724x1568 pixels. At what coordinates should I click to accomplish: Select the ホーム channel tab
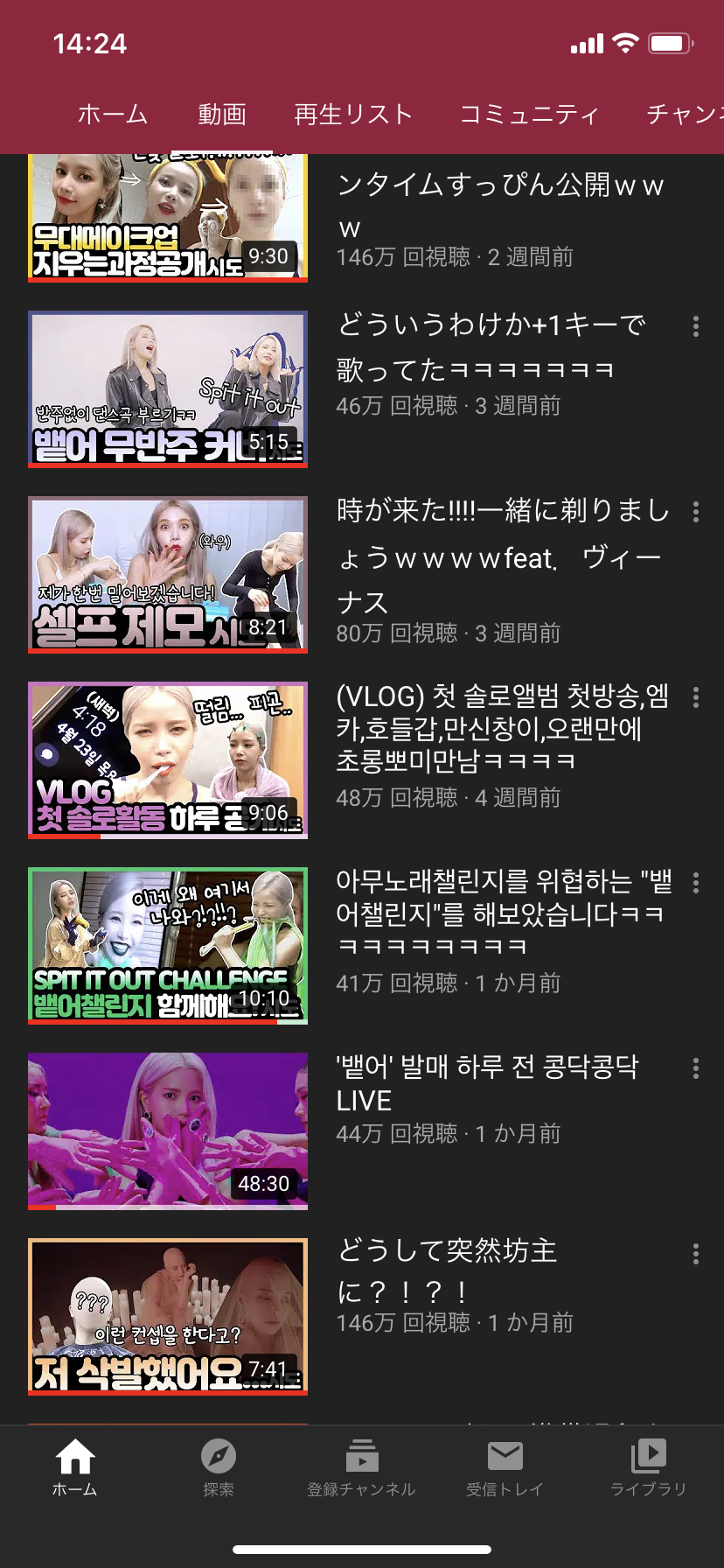113,115
